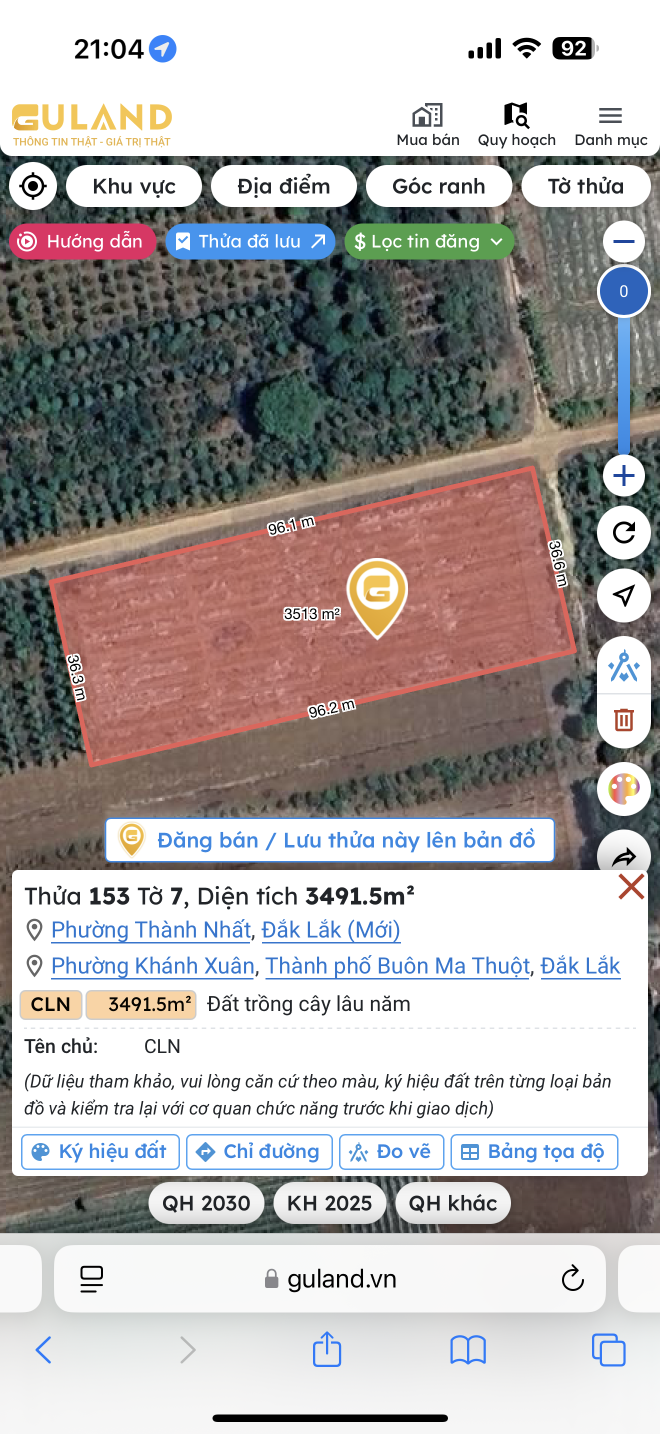Delete the drawn measurement
The image size is (660, 1434).
tap(624, 718)
